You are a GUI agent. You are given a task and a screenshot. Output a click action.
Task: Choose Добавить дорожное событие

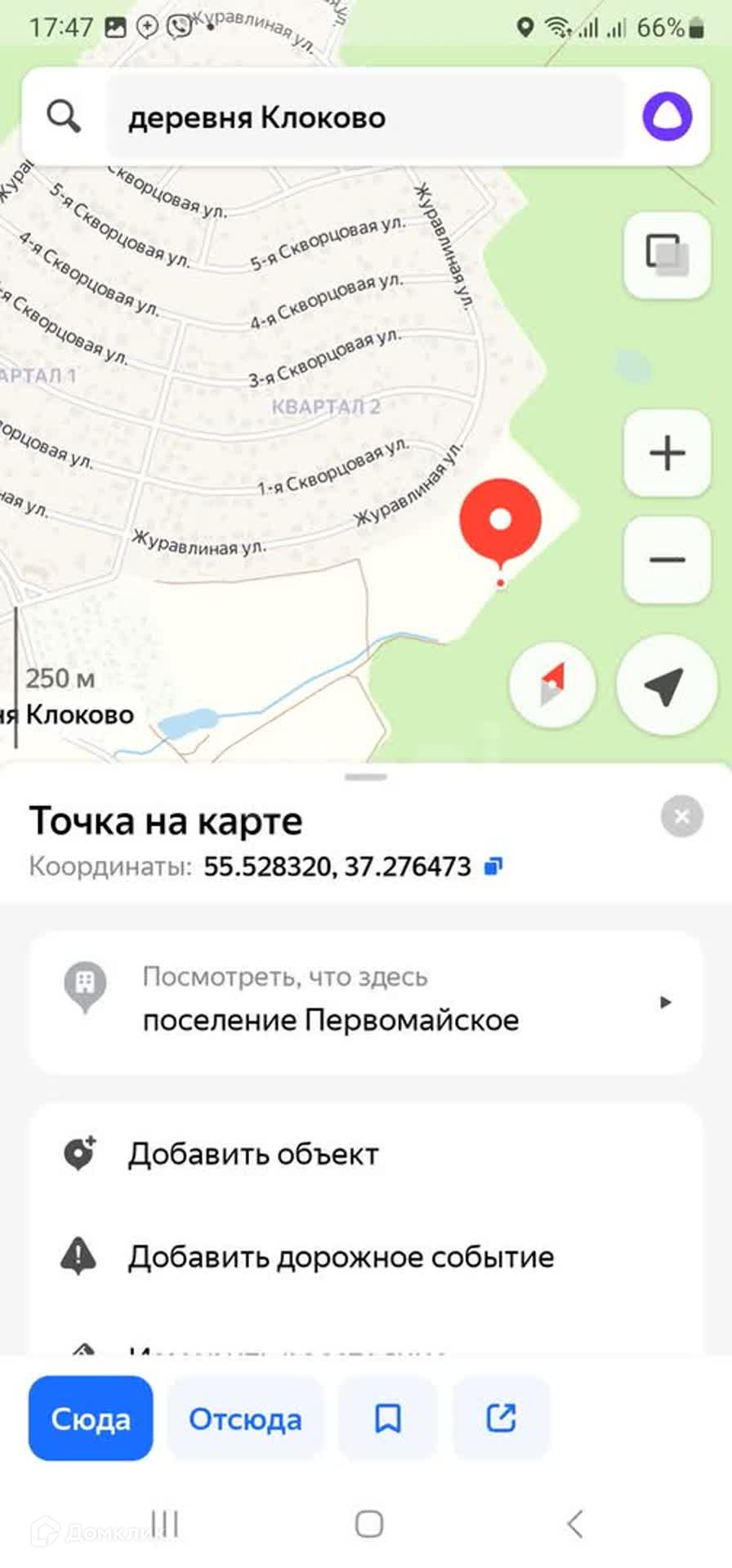tap(341, 1257)
